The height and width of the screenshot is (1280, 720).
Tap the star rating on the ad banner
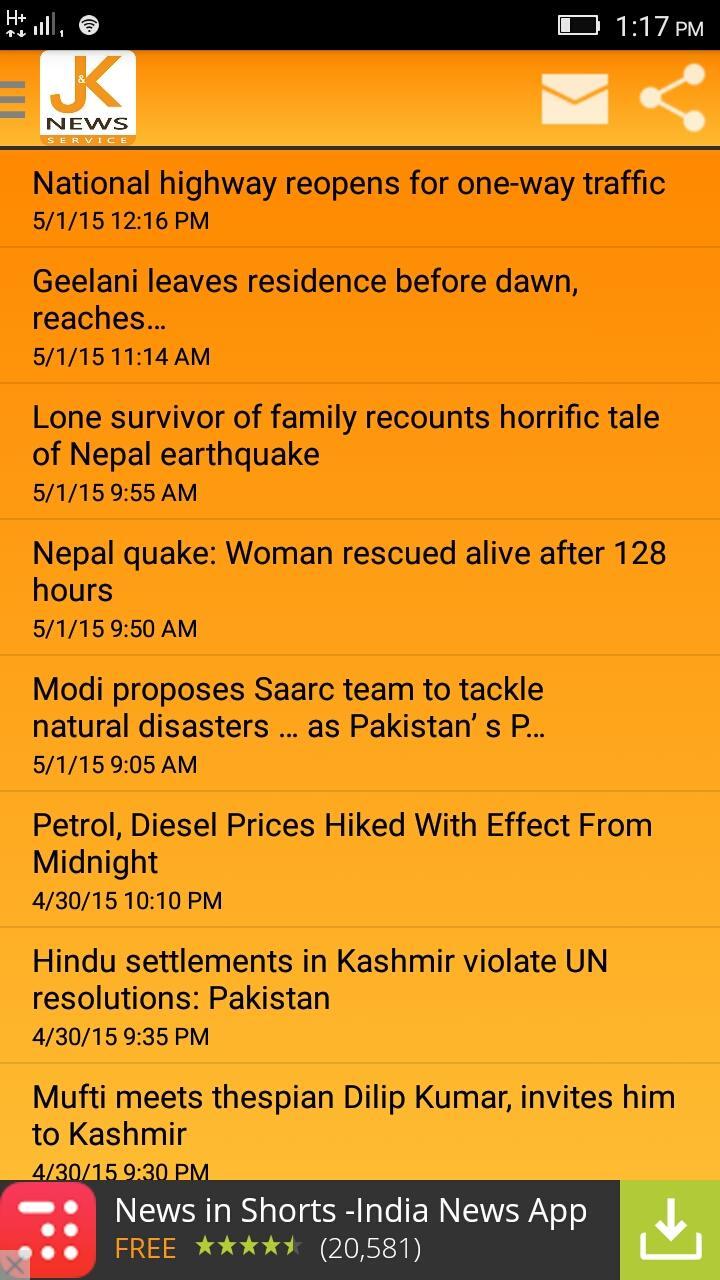244,1248
